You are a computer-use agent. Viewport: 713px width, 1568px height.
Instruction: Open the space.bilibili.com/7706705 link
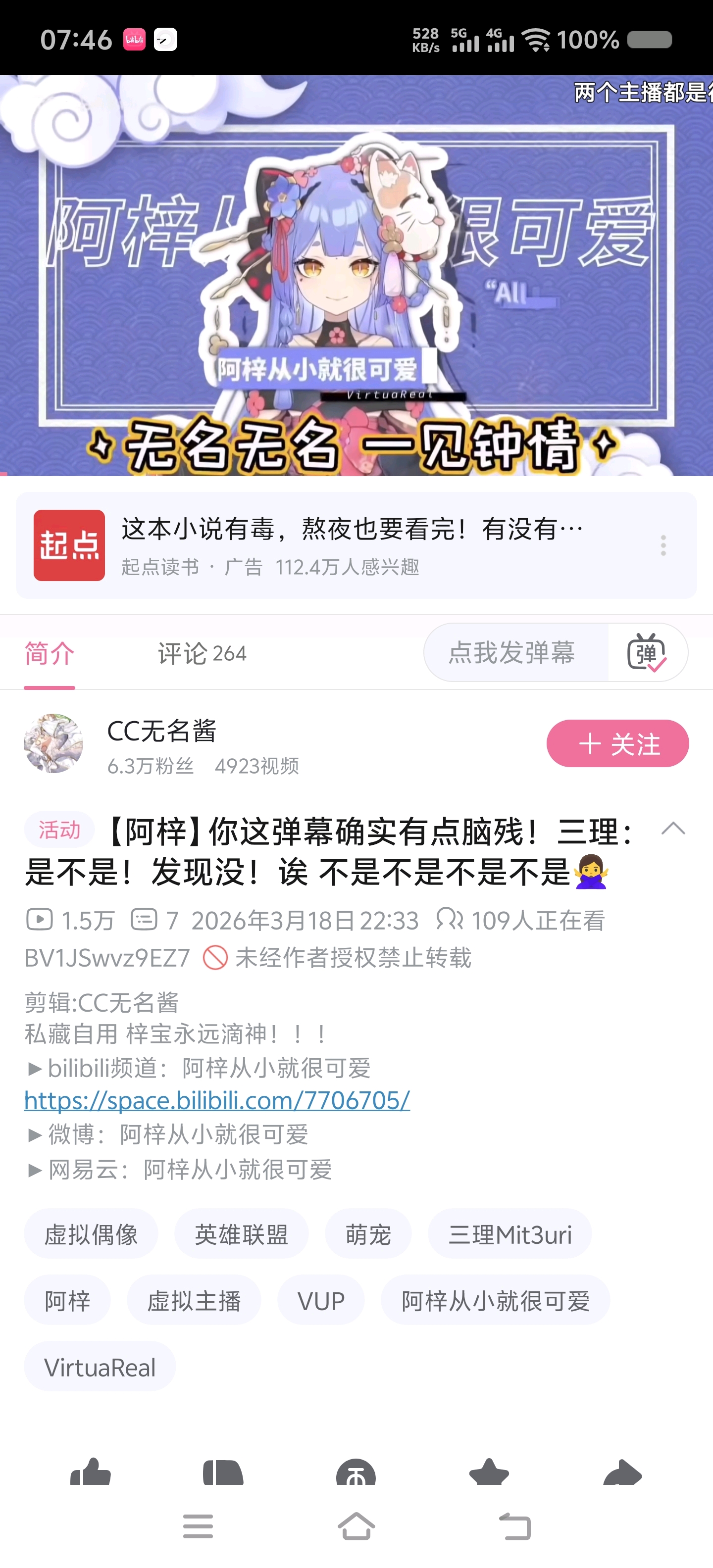[217, 1101]
